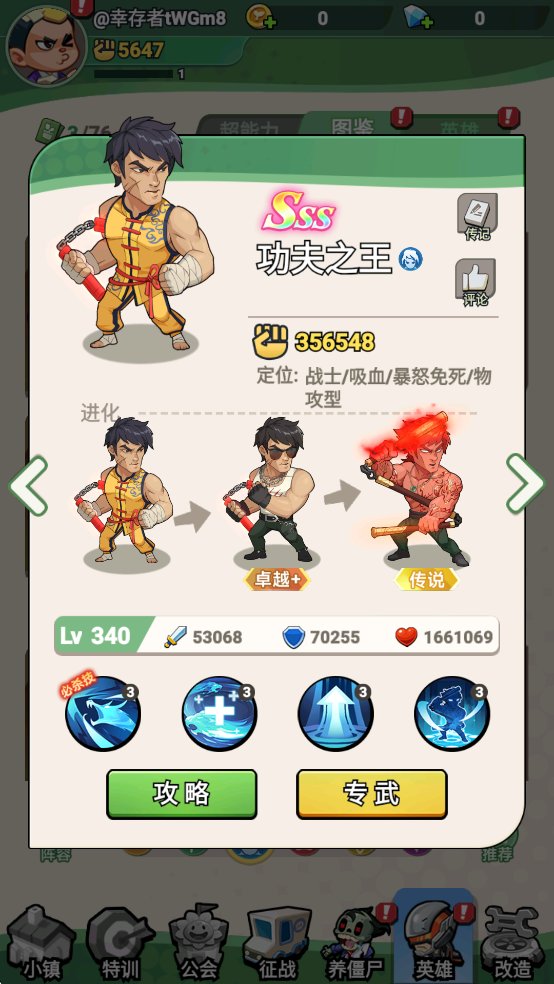Switch to the 特训 training tab
This screenshot has width=554, height=984.
(119, 943)
